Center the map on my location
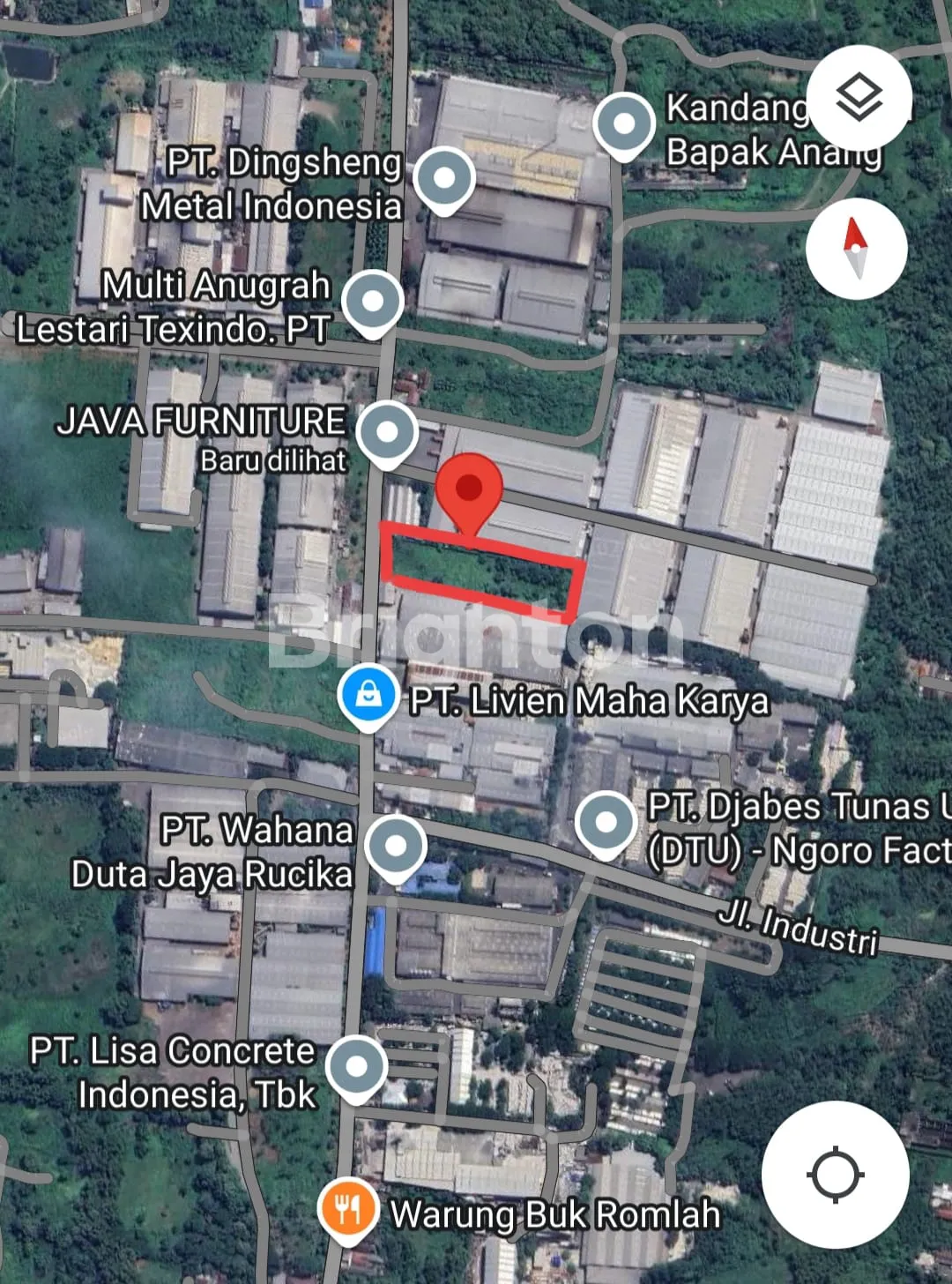Screen dimensions: 952x1284 pos(835,1174)
